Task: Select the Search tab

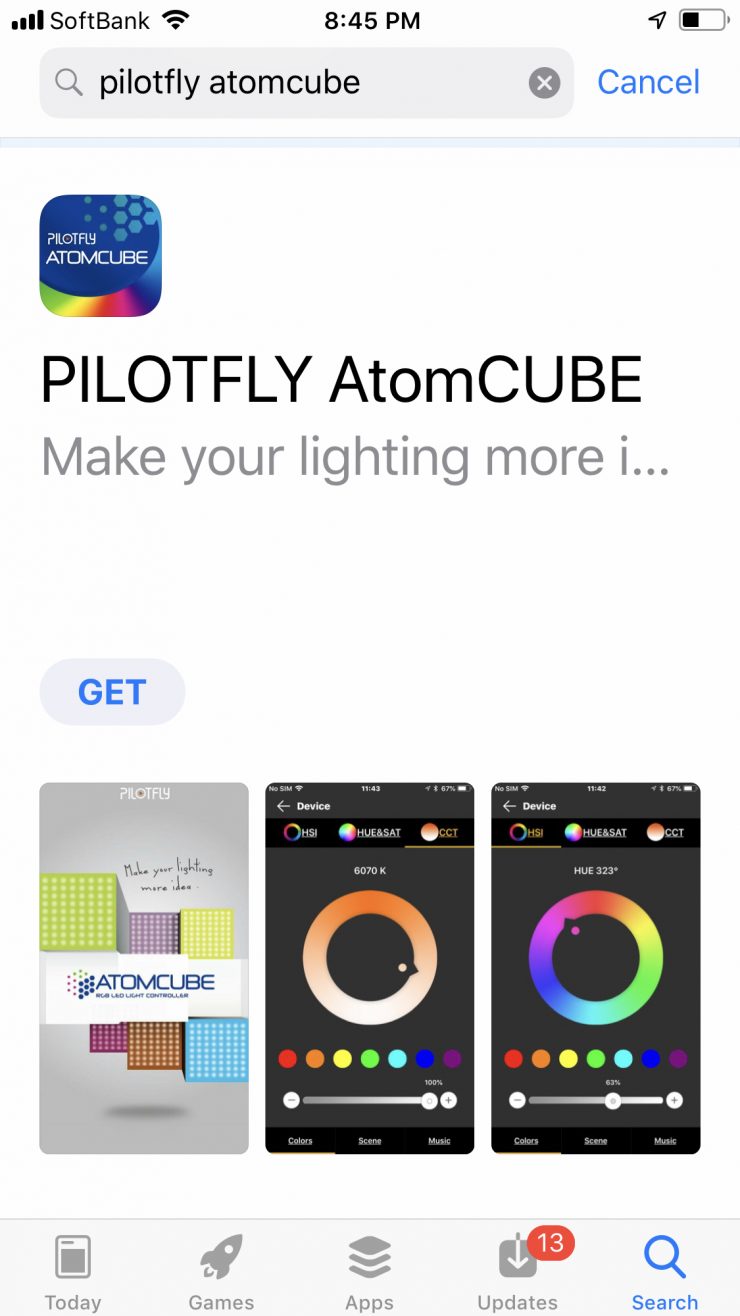Action: click(x=665, y=1270)
